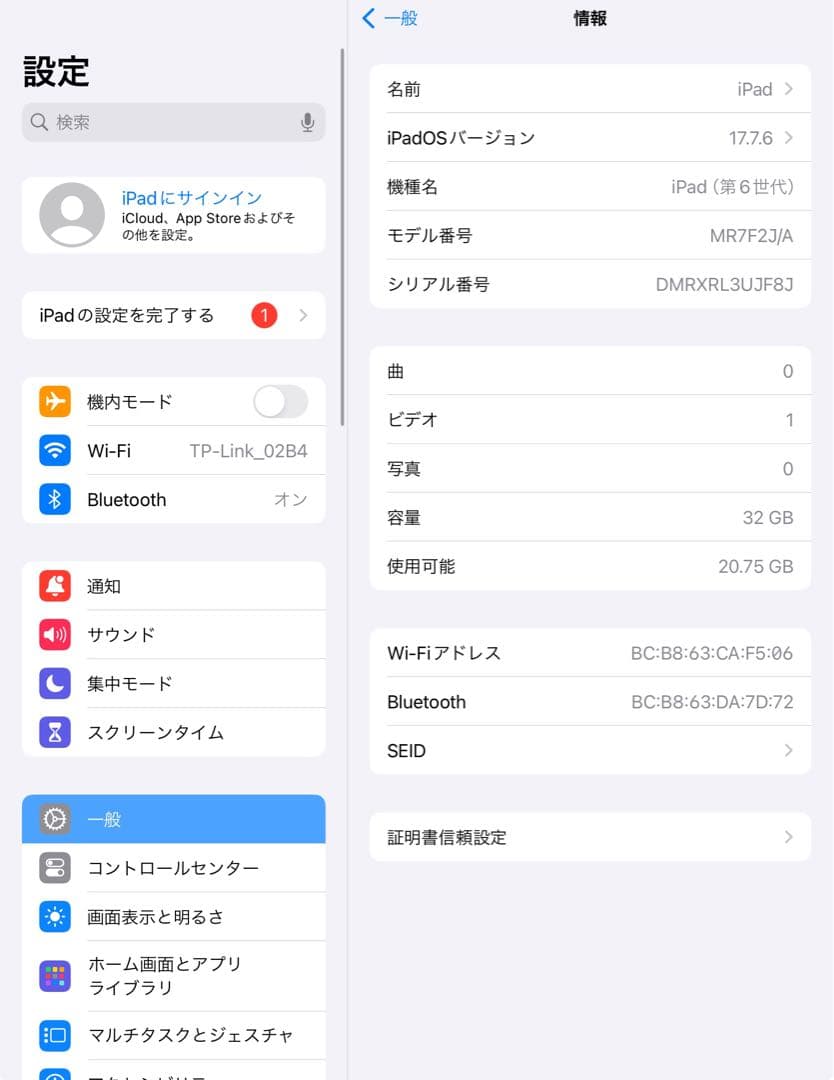Tap the orange Airplane Mode icon
The image size is (834, 1080).
[x=54, y=401]
